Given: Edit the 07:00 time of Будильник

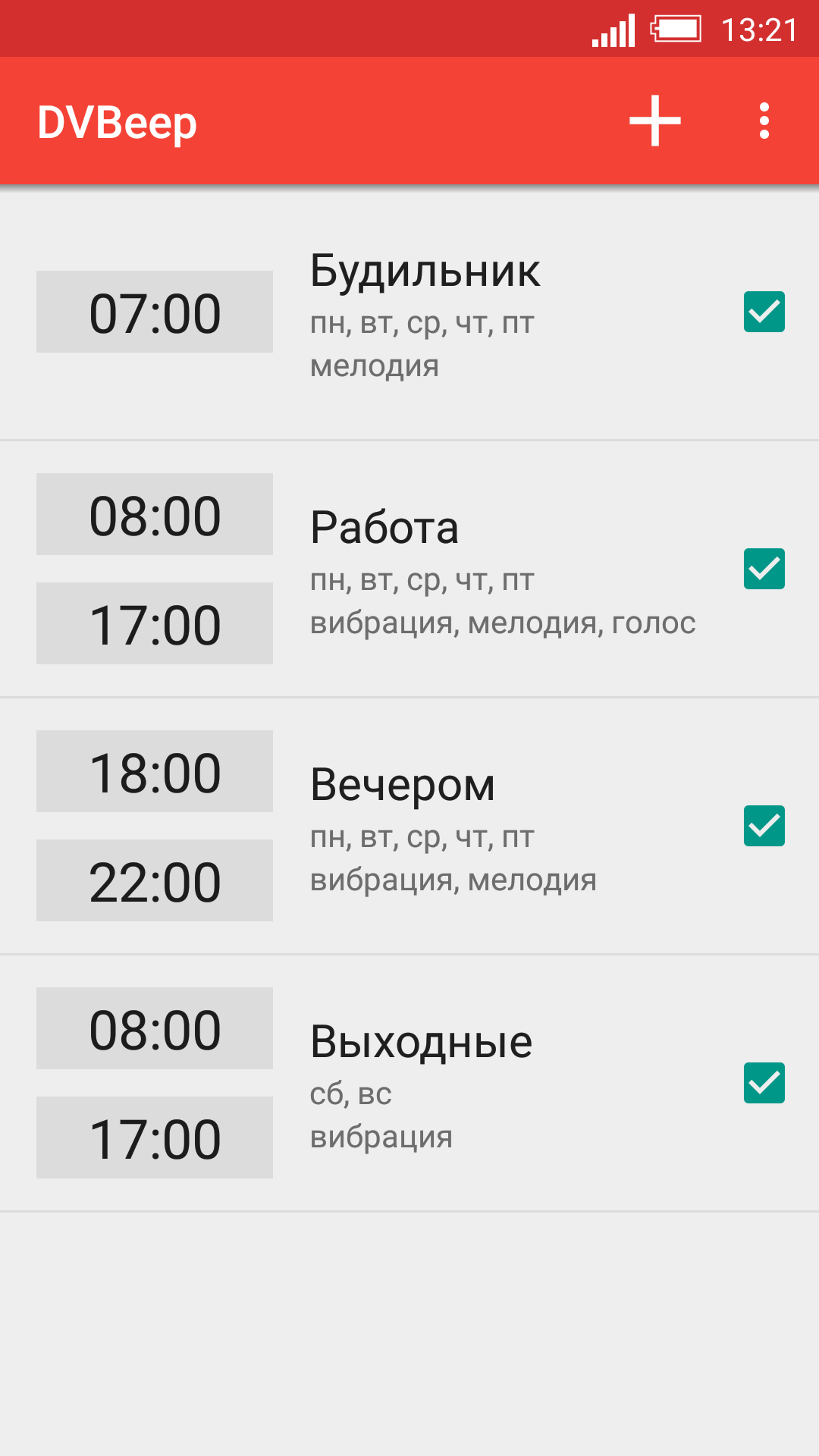Looking at the screenshot, I should (x=155, y=312).
